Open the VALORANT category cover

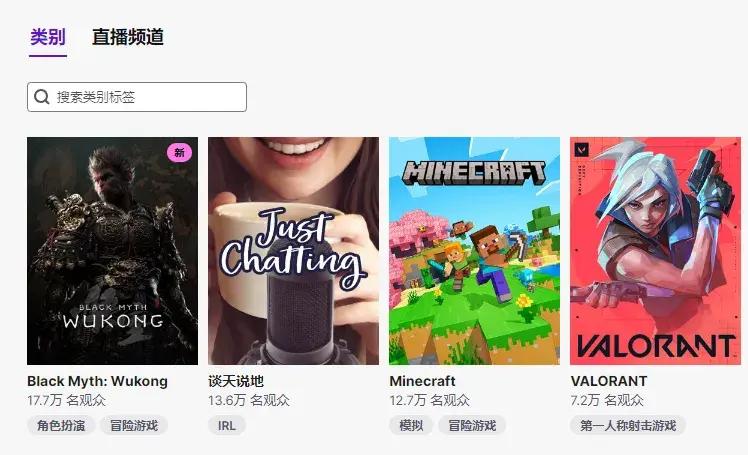(x=655, y=250)
